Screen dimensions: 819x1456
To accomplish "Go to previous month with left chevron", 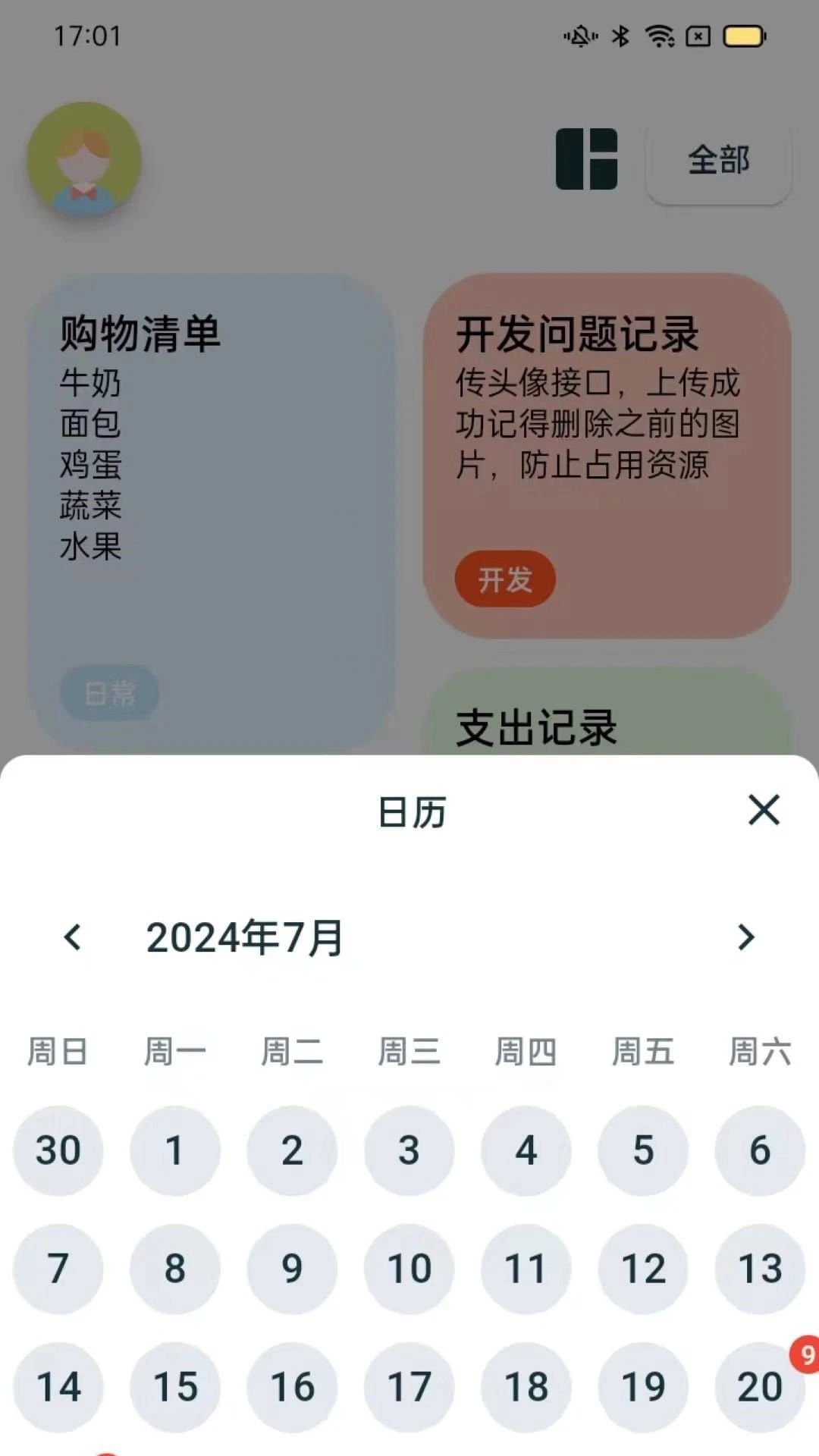I will point(73,939).
